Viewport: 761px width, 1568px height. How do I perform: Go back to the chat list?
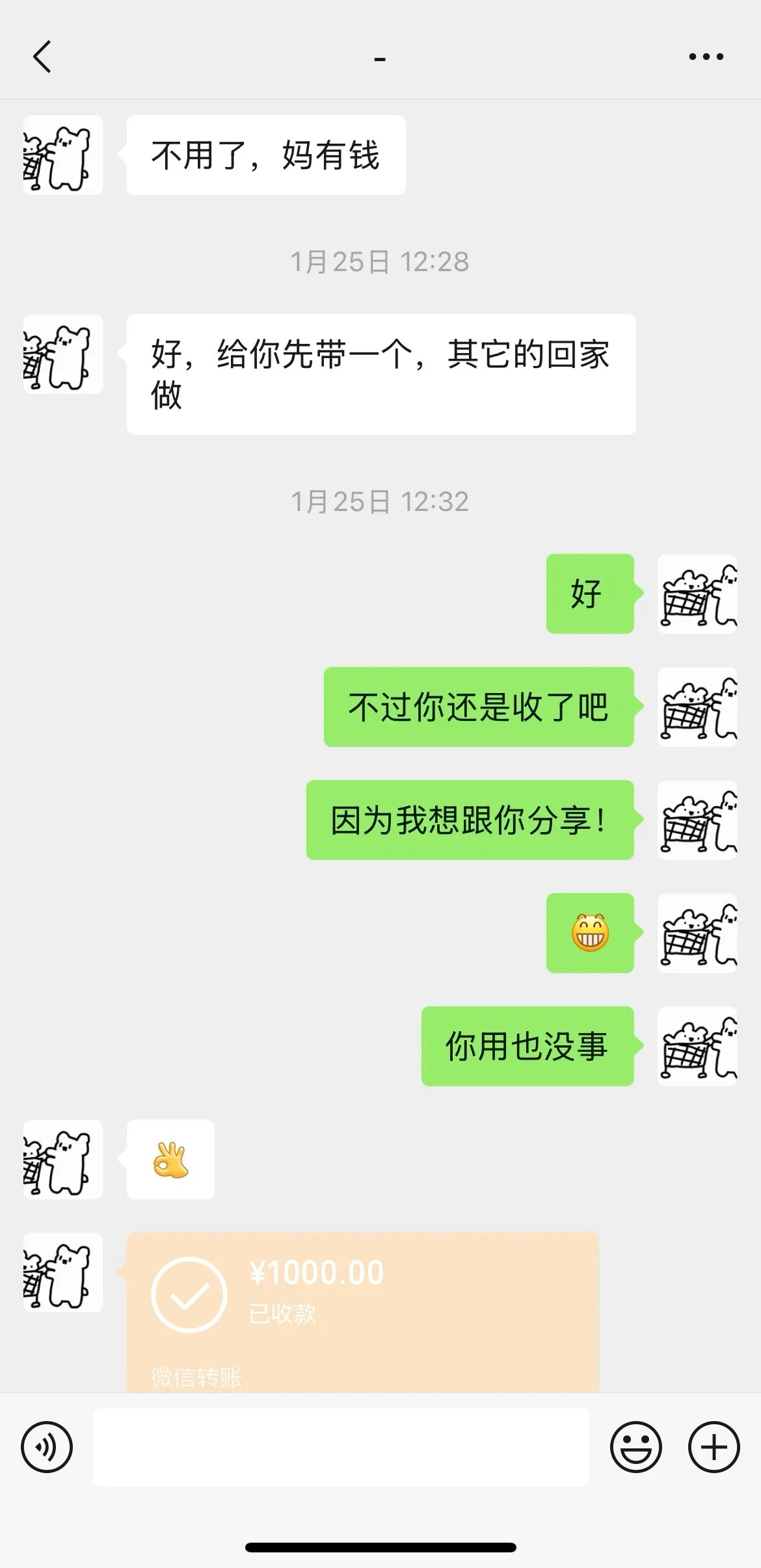42,57
